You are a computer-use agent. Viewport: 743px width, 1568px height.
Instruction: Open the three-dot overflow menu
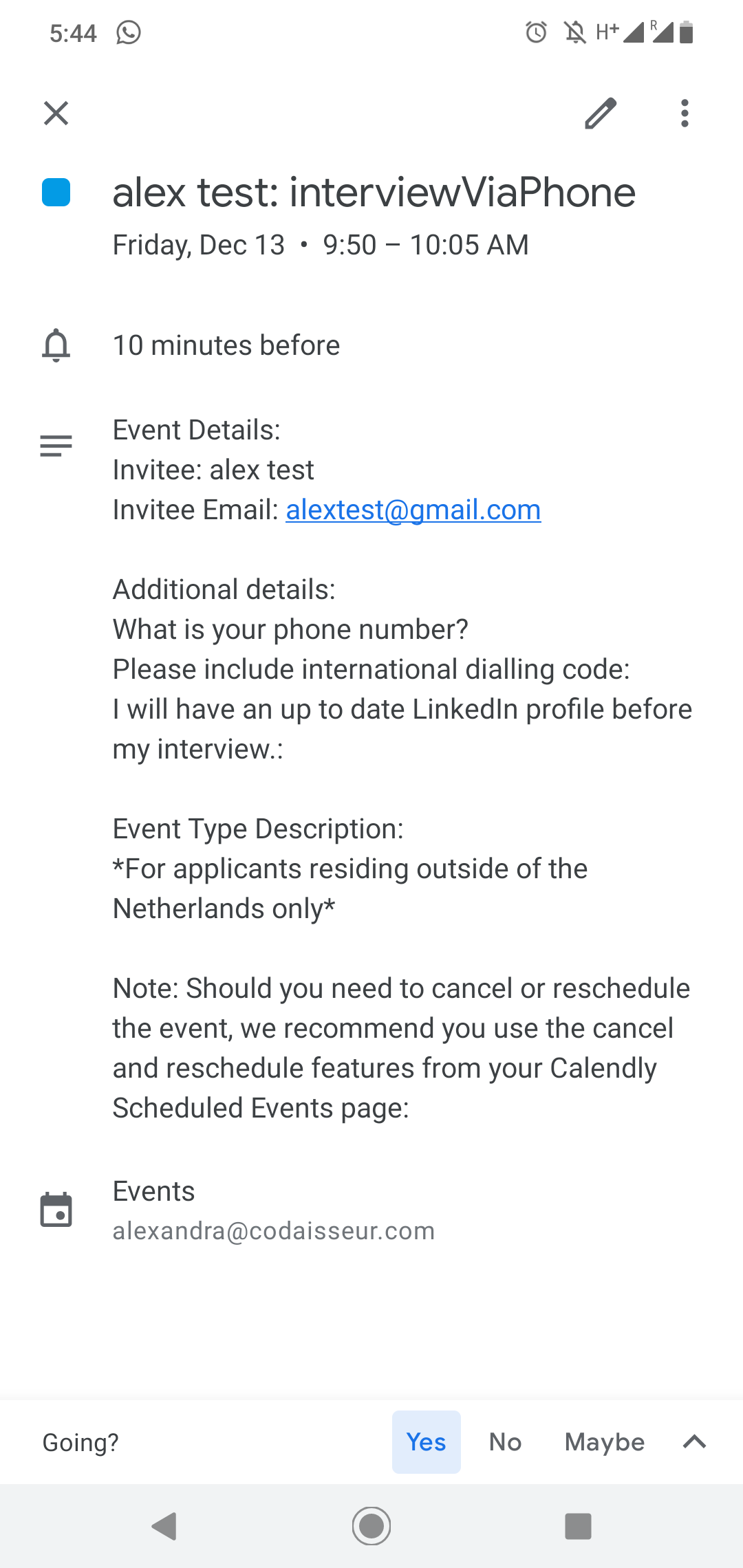click(x=685, y=113)
